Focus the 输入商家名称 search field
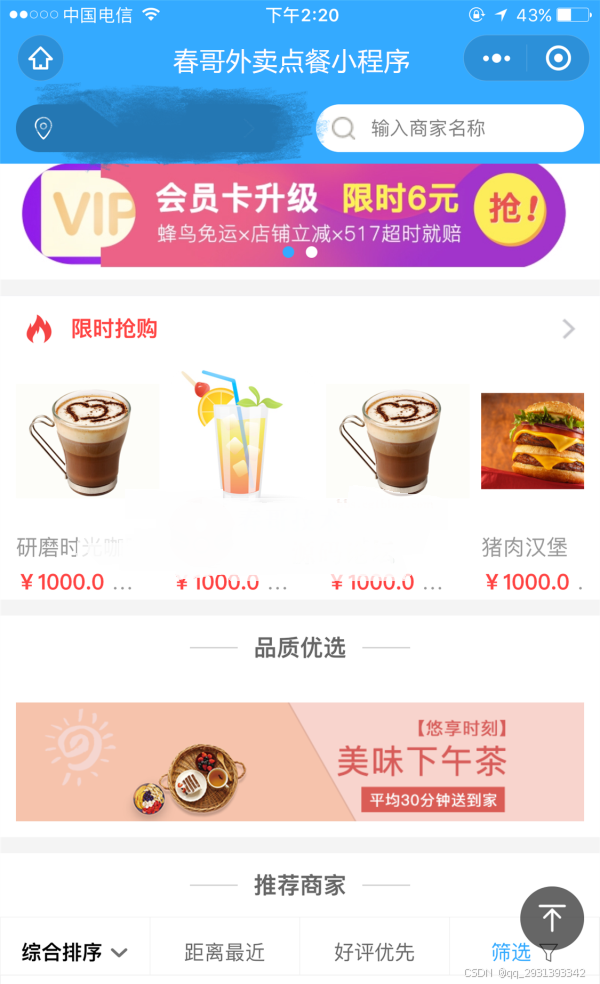600x984 pixels. coord(450,128)
